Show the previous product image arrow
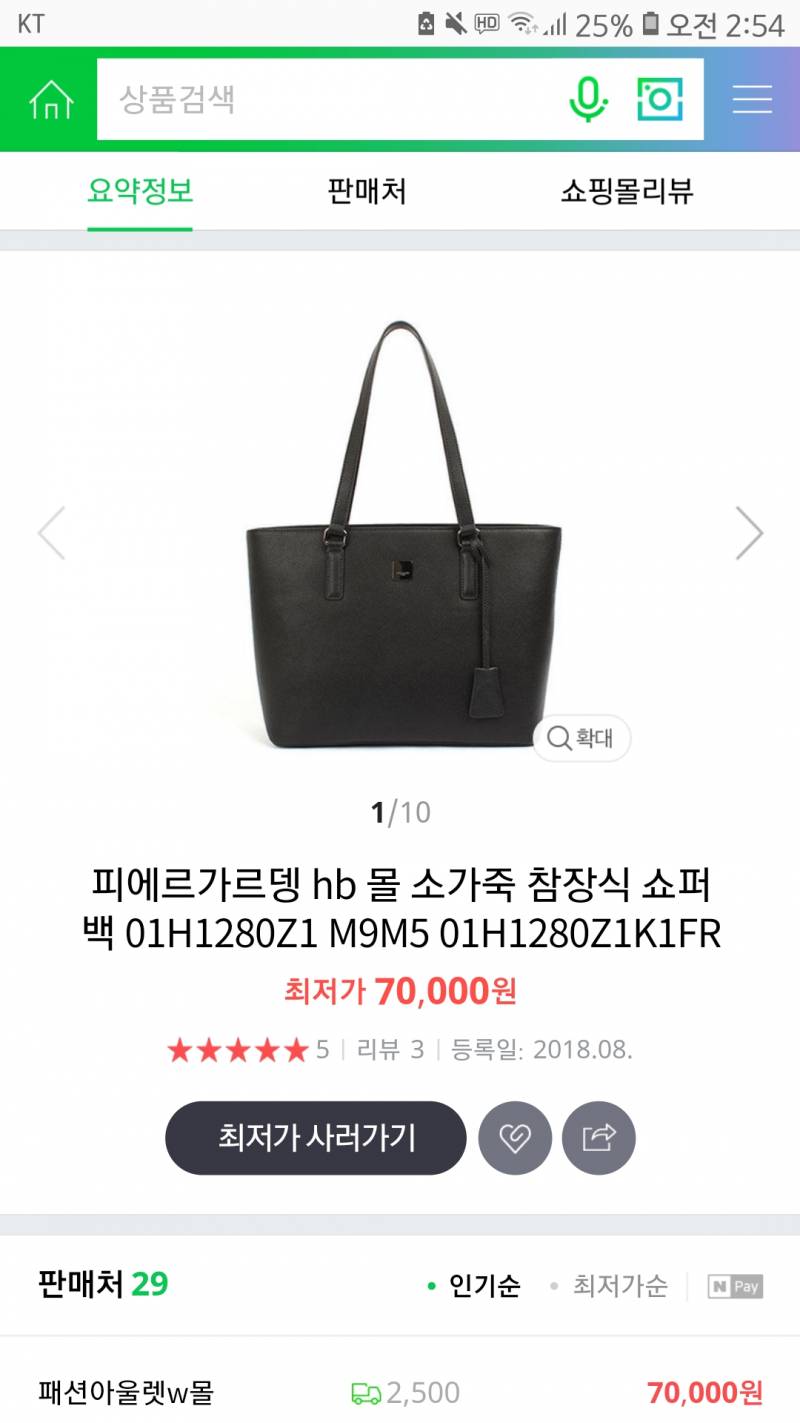 (51, 532)
